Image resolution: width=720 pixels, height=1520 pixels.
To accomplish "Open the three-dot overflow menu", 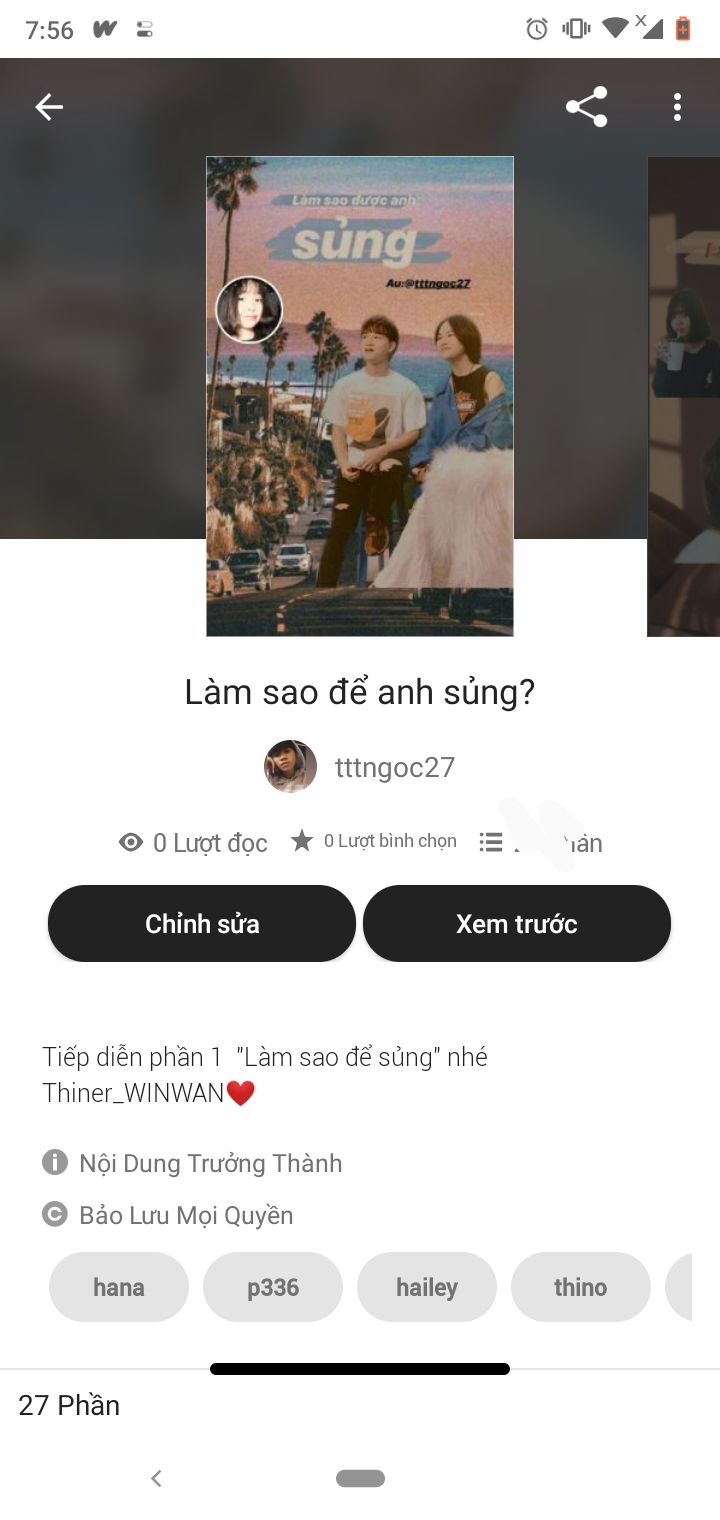I will [677, 107].
